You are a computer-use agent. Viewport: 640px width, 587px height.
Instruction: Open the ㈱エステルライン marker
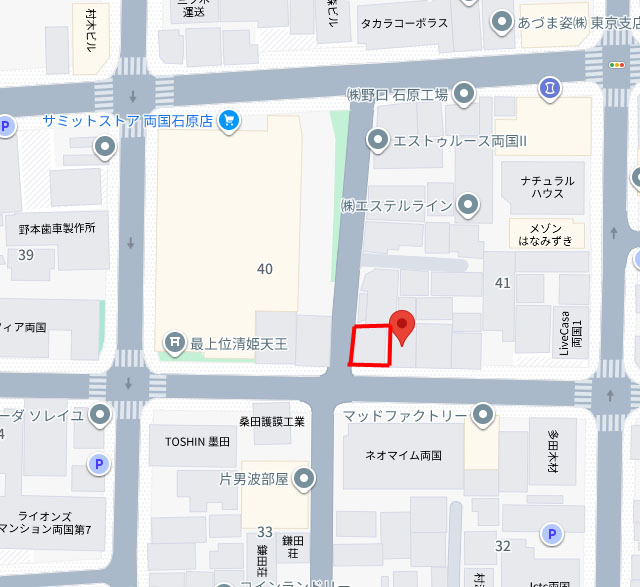pyautogui.click(x=469, y=206)
